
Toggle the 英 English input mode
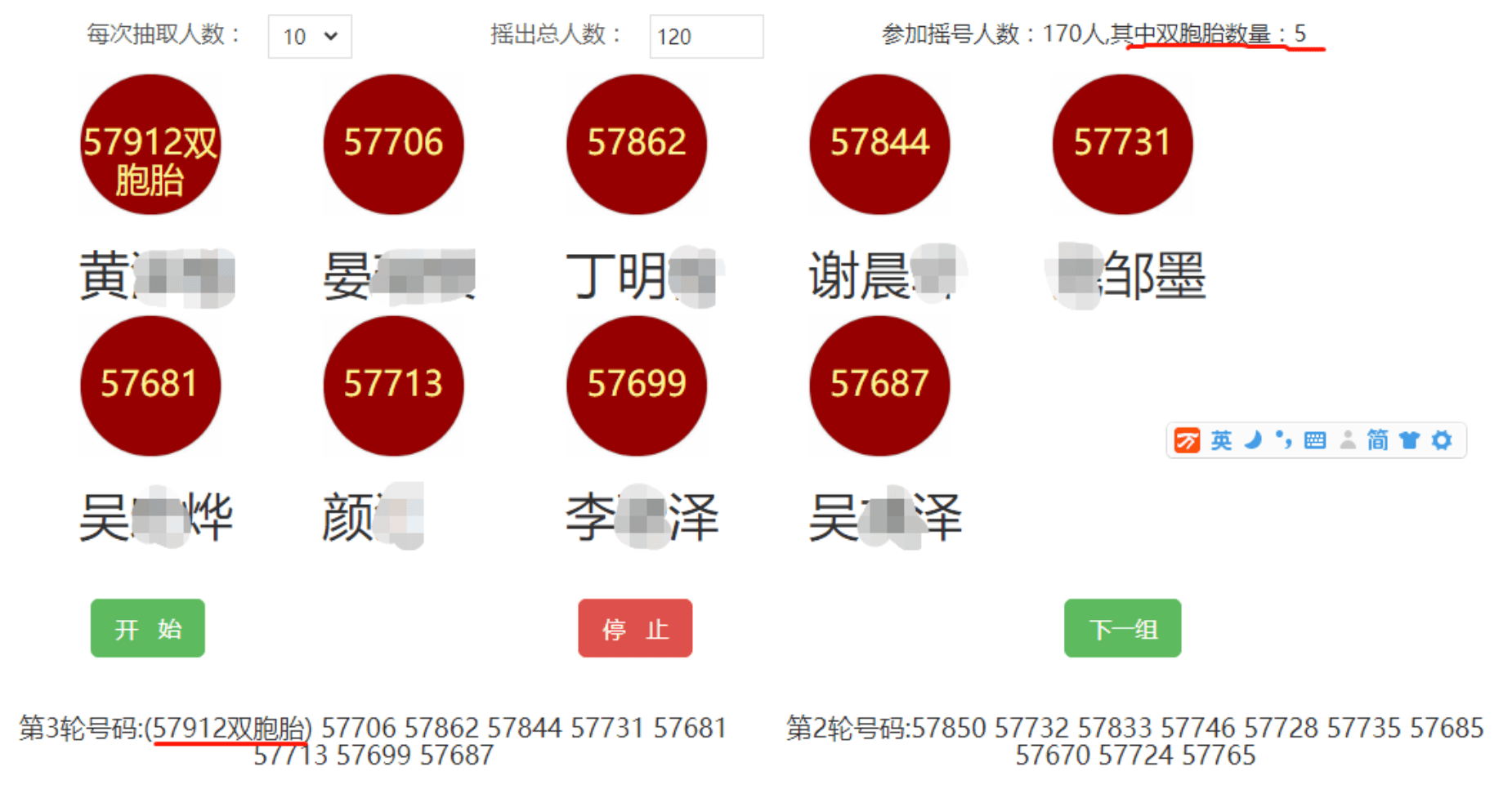point(1221,441)
